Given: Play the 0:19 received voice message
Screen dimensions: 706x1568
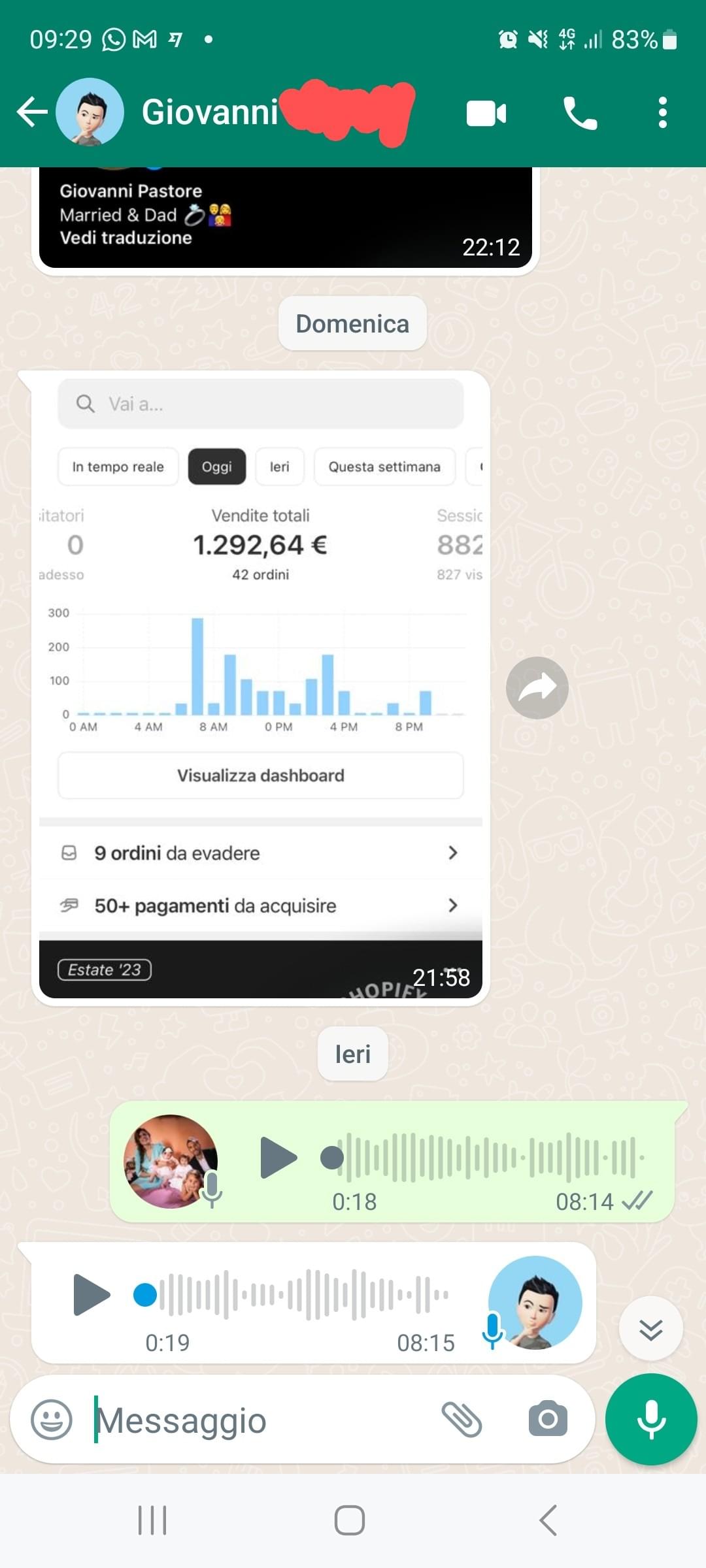Looking at the screenshot, I should [92, 1294].
